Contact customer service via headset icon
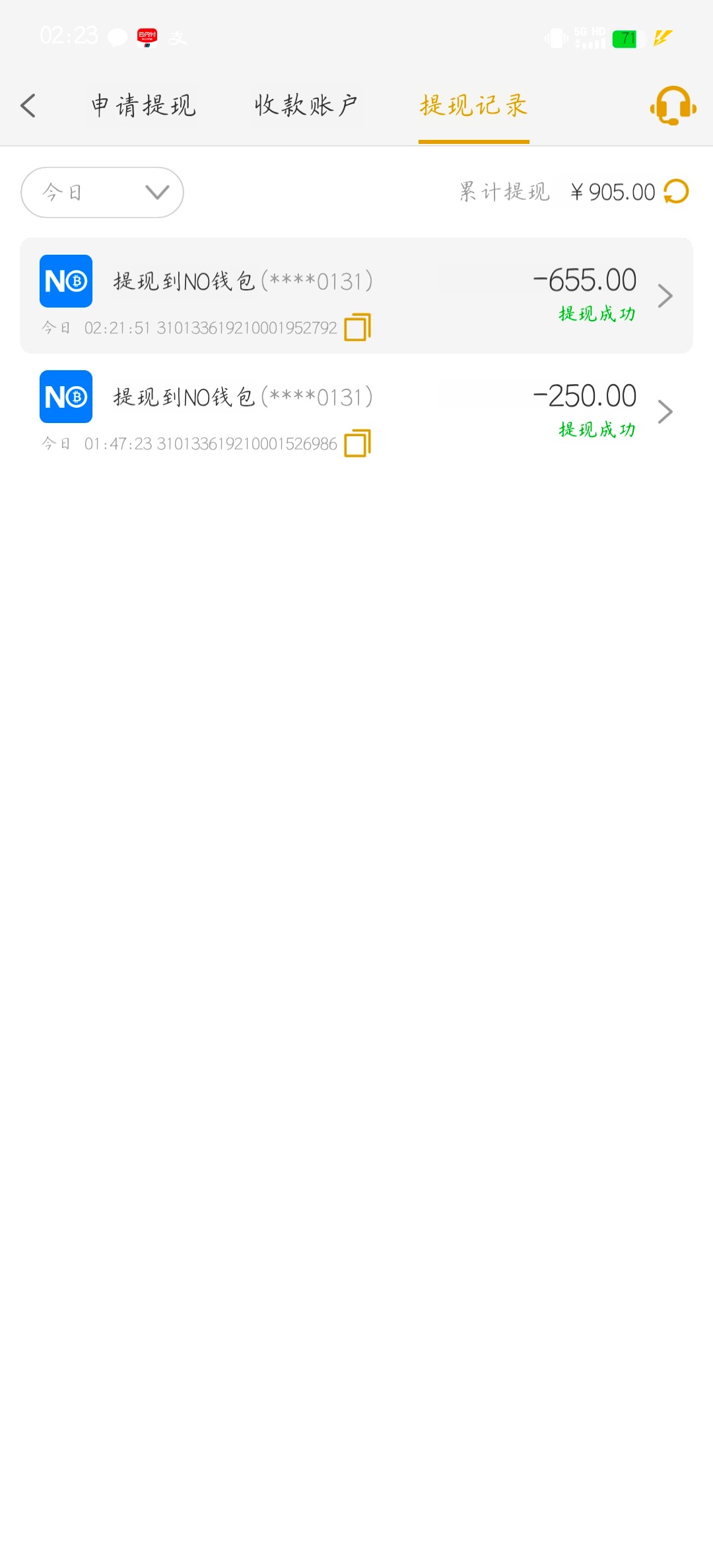The image size is (713, 1568). pyautogui.click(x=673, y=106)
